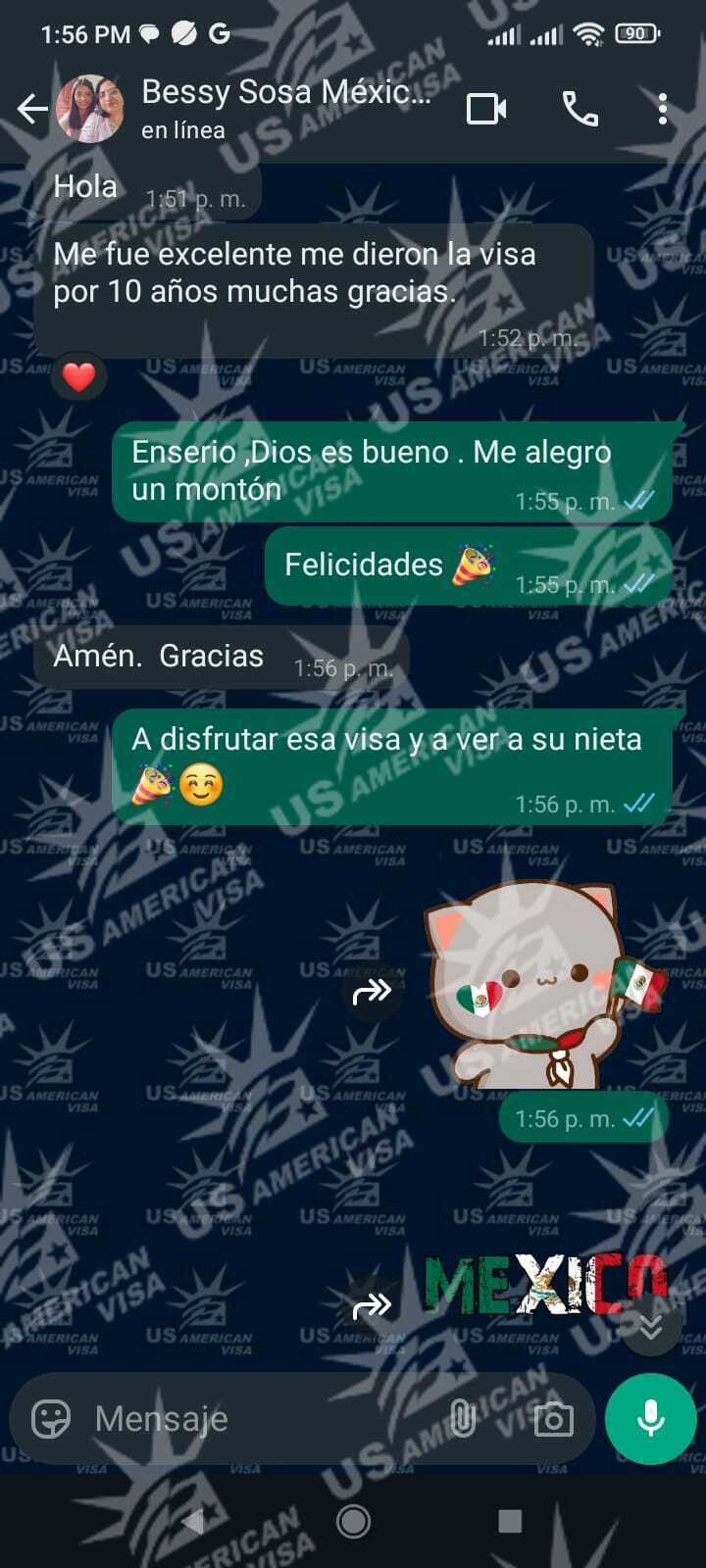Attach a file to the chat

pos(463,1418)
